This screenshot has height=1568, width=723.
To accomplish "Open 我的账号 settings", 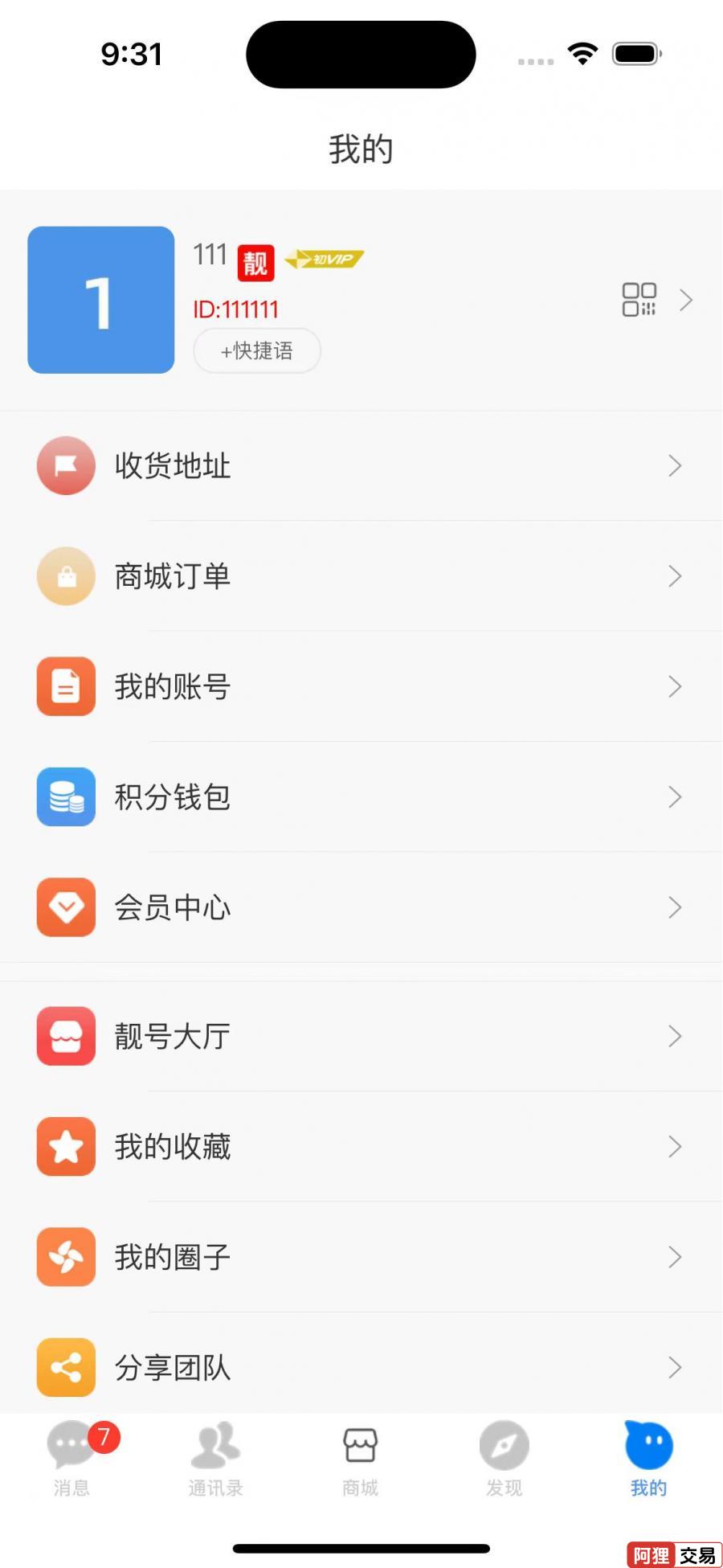I will coord(361,686).
